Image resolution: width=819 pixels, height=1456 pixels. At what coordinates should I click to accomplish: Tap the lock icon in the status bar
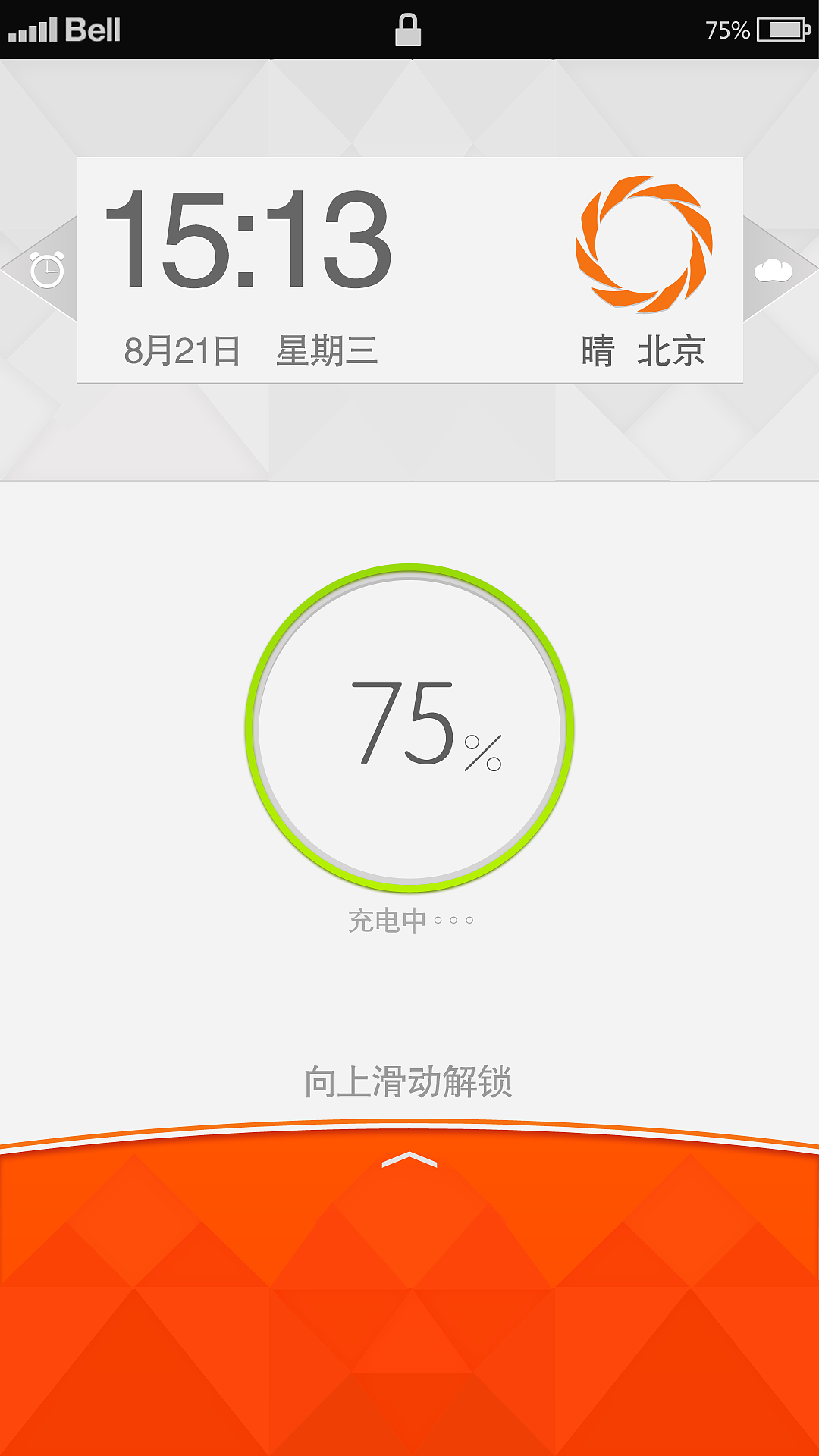(x=409, y=30)
